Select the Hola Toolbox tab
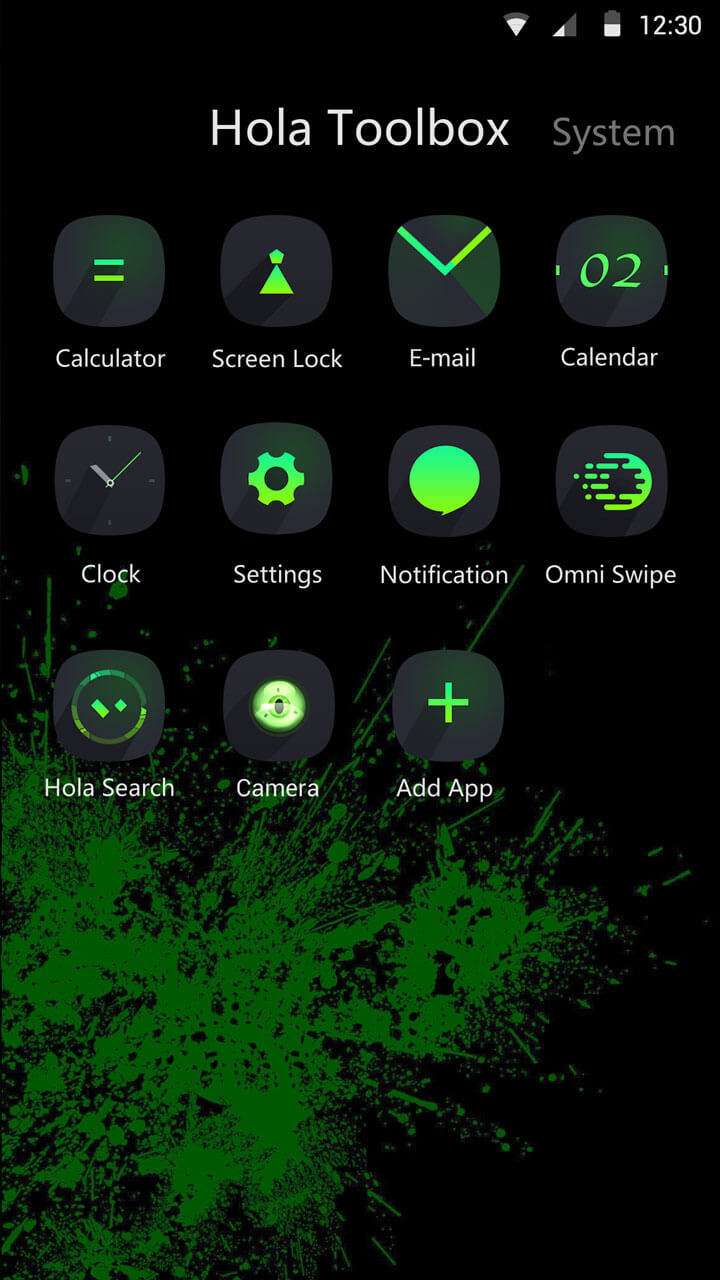The image size is (720, 1280). tap(359, 129)
